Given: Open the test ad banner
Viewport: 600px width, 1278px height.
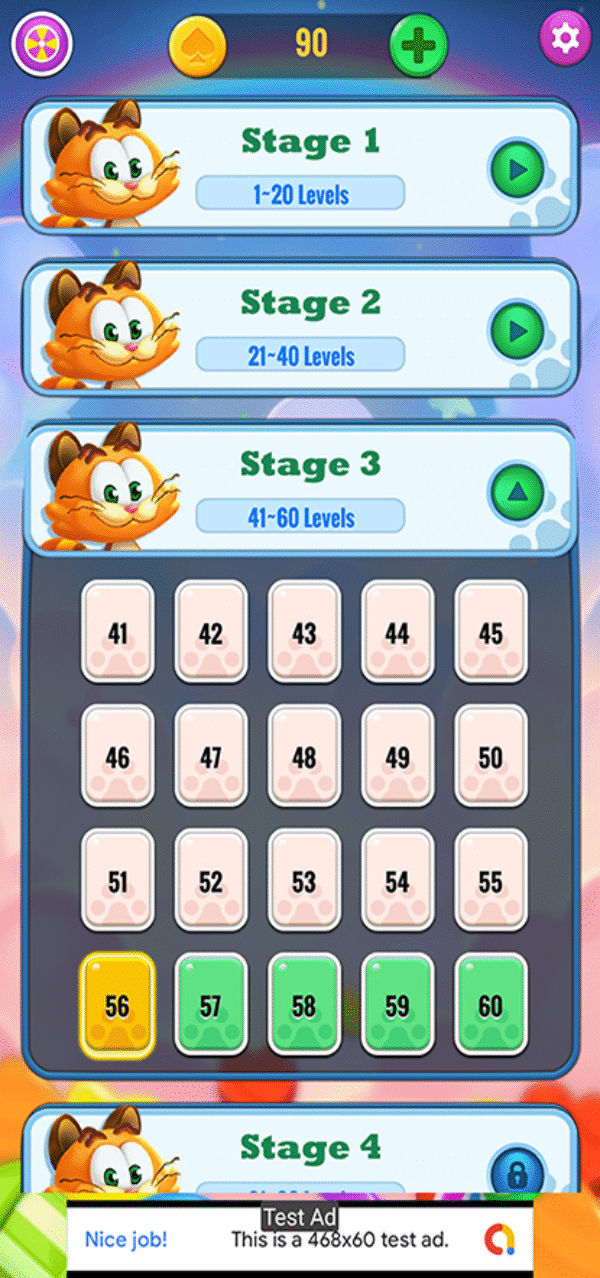Looking at the screenshot, I should 300,1240.
